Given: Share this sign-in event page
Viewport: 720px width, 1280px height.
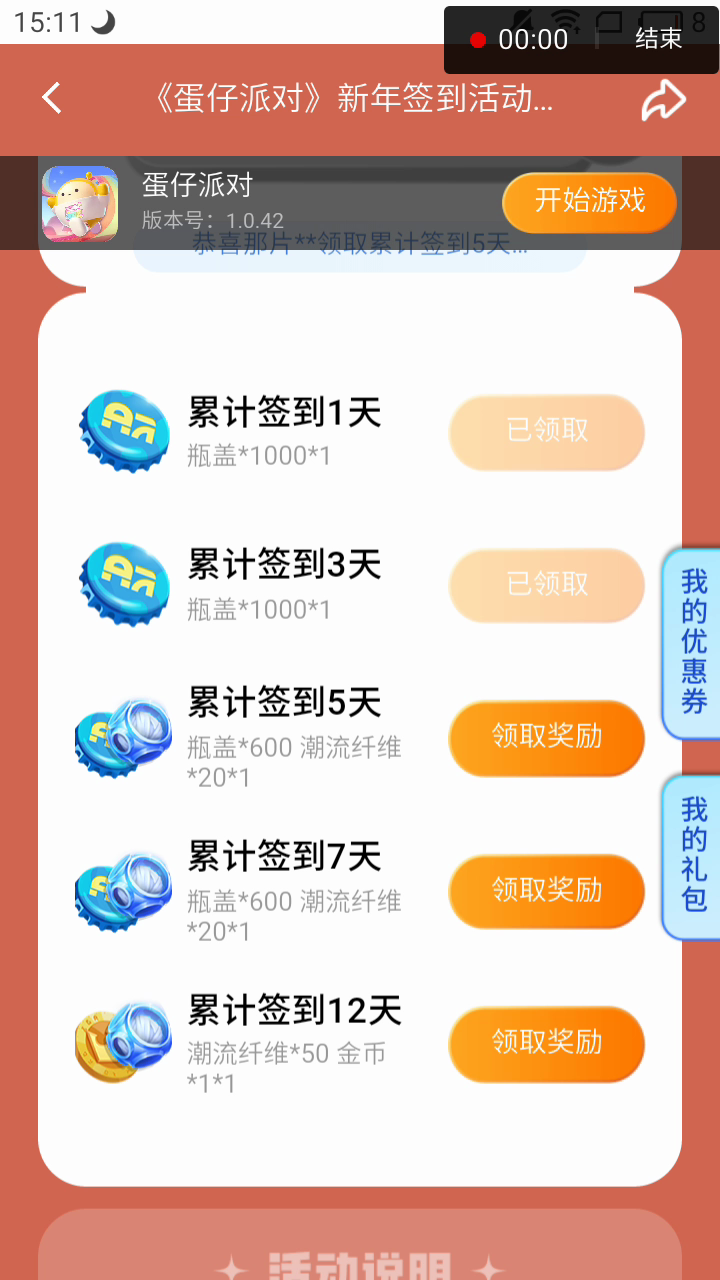Looking at the screenshot, I should point(663,99).
